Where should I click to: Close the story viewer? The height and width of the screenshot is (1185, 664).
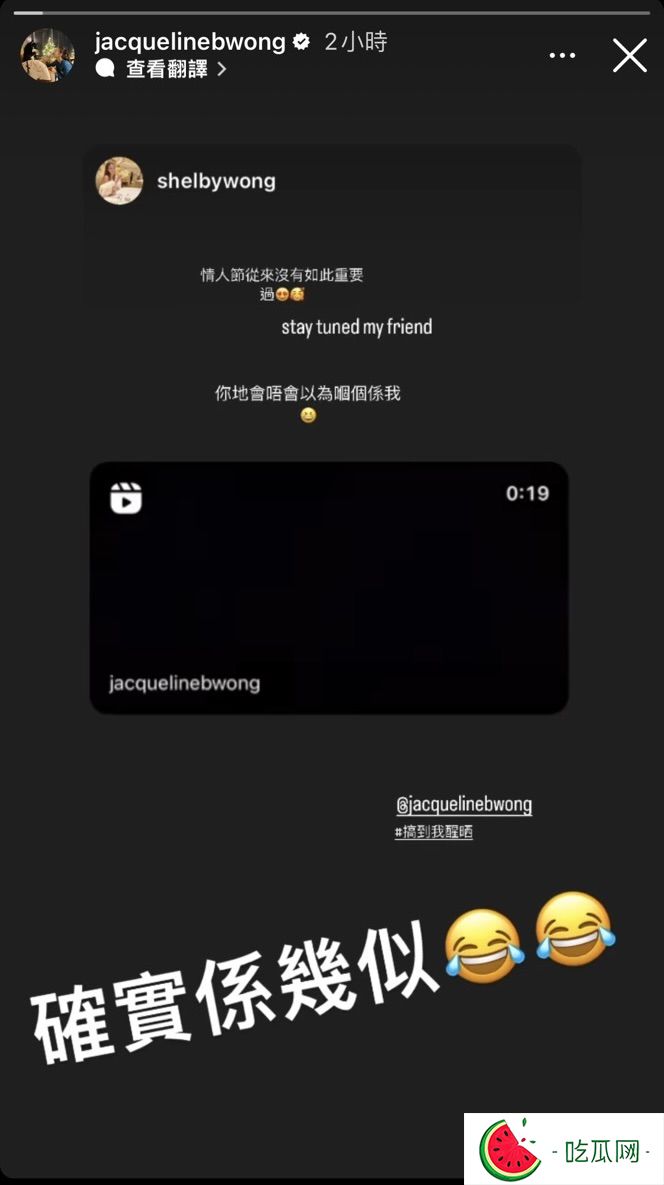629,56
